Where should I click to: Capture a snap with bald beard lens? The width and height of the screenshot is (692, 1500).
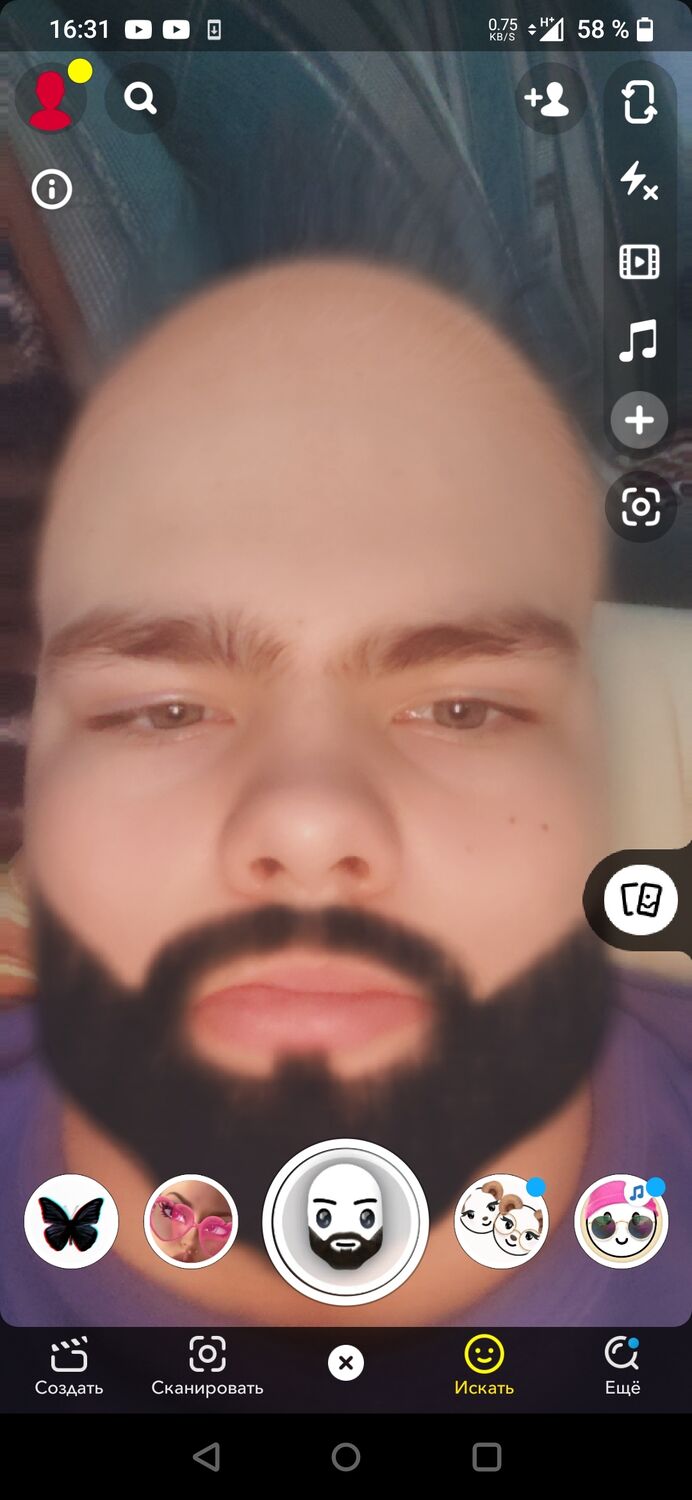[x=346, y=1222]
